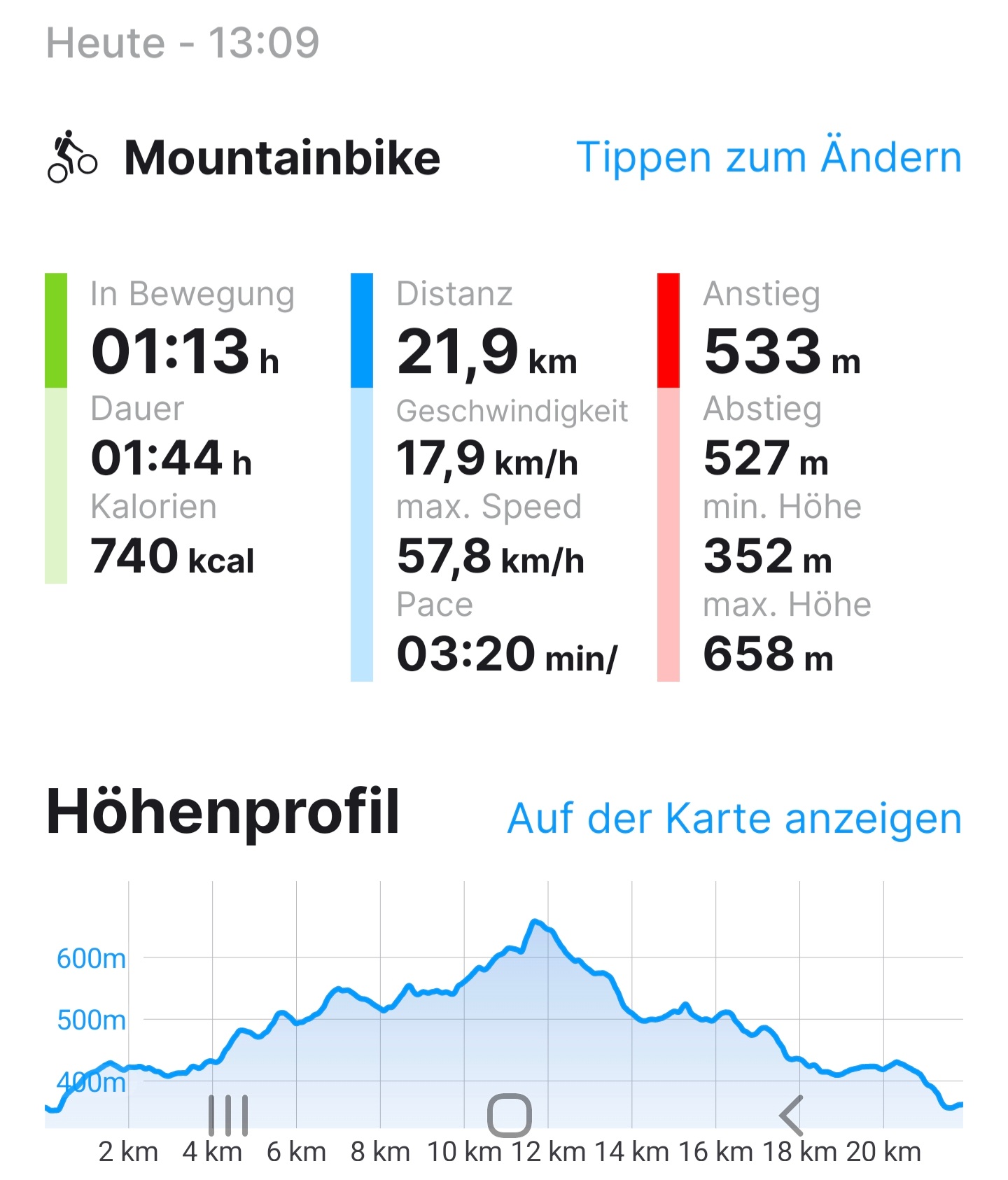Go back with system back button
This screenshot has height=1180, width=1008.
coord(791,1115)
